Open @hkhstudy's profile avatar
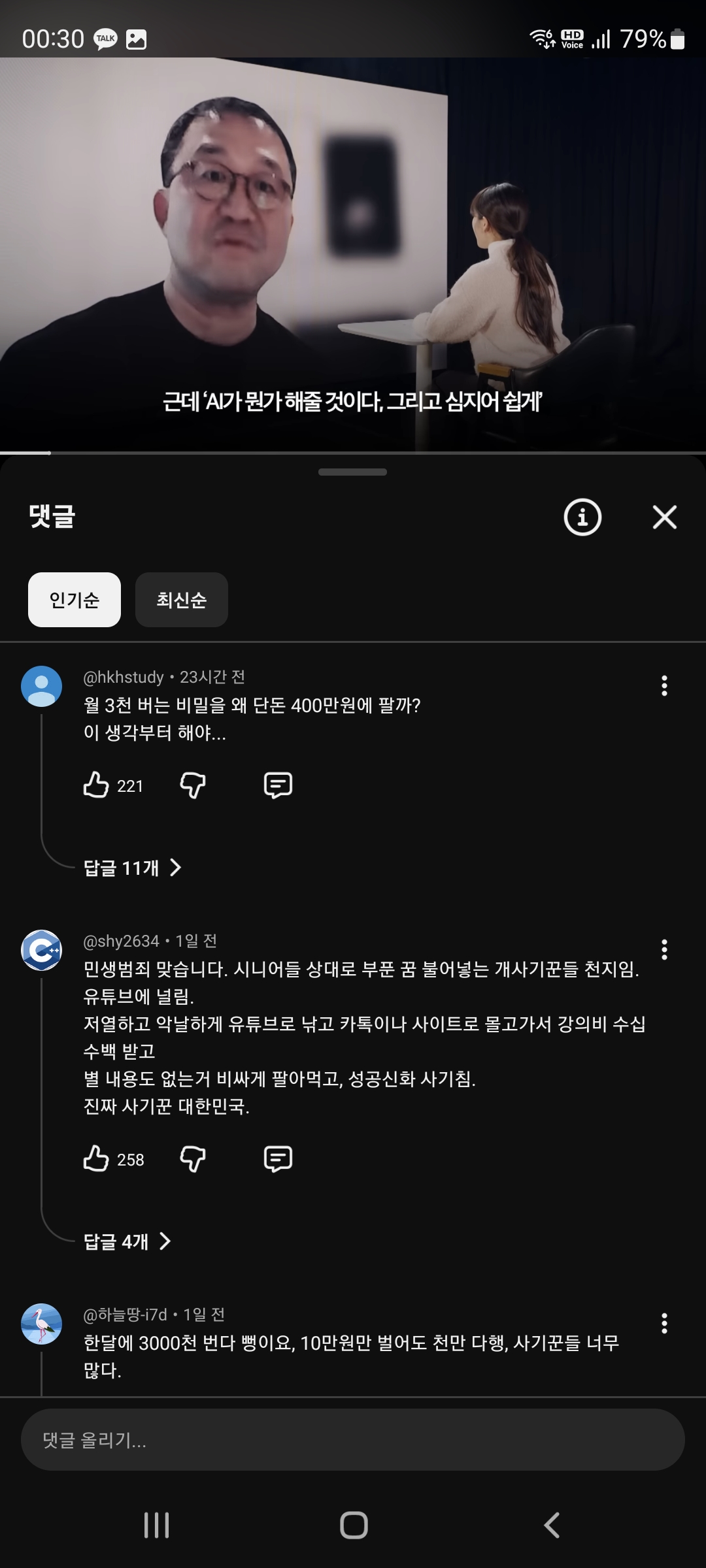 [x=42, y=687]
